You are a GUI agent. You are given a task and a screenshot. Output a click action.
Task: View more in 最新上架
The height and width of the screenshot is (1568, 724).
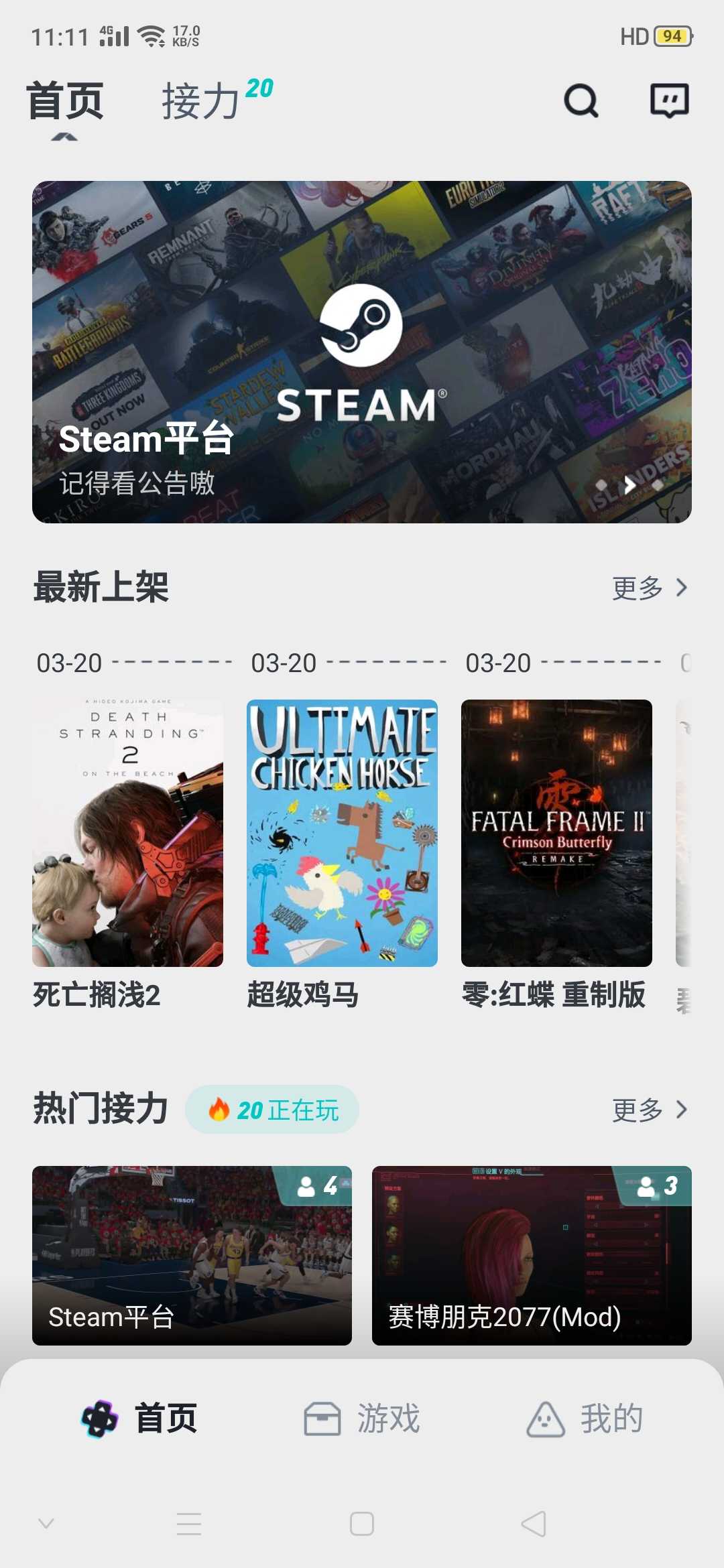coord(649,588)
